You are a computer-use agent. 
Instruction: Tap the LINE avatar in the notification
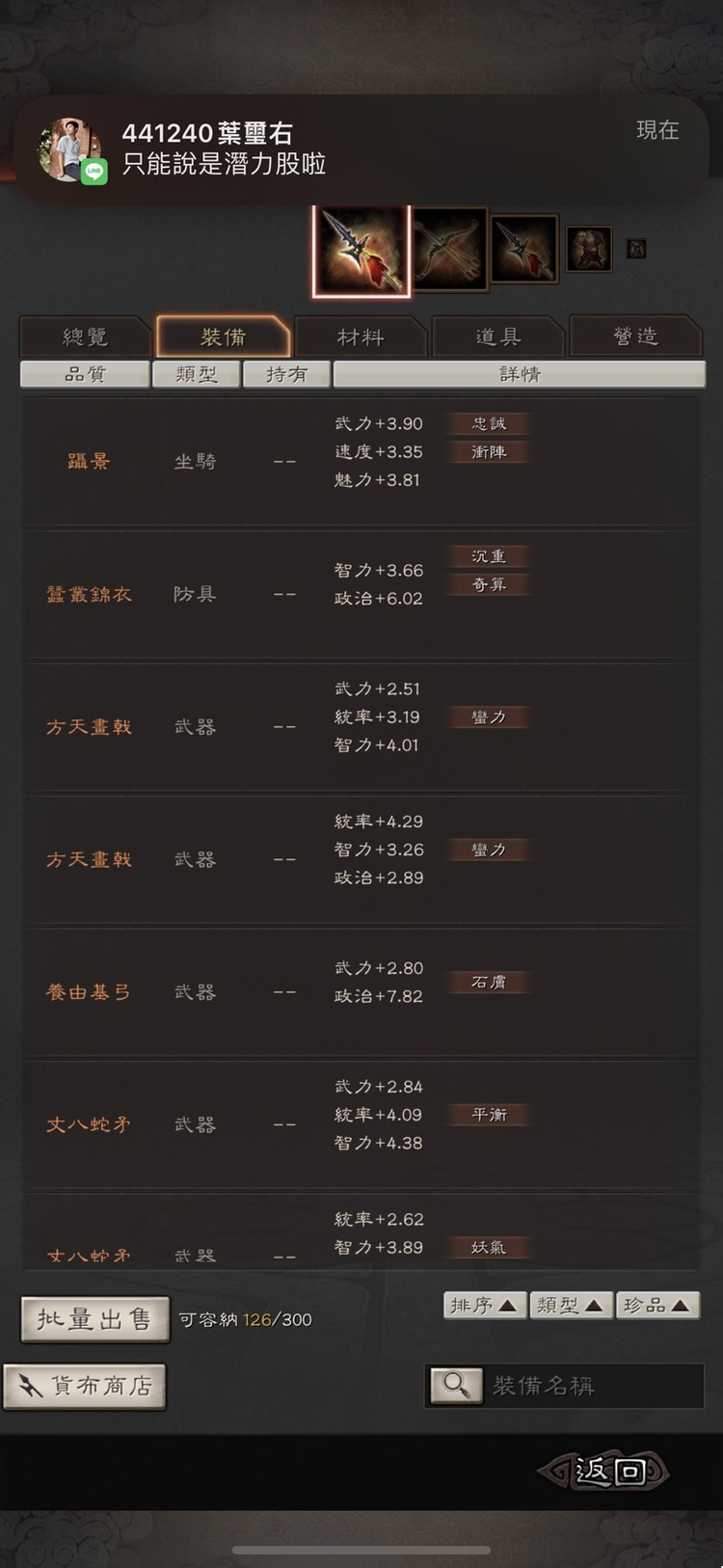pyautogui.click(x=67, y=143)
